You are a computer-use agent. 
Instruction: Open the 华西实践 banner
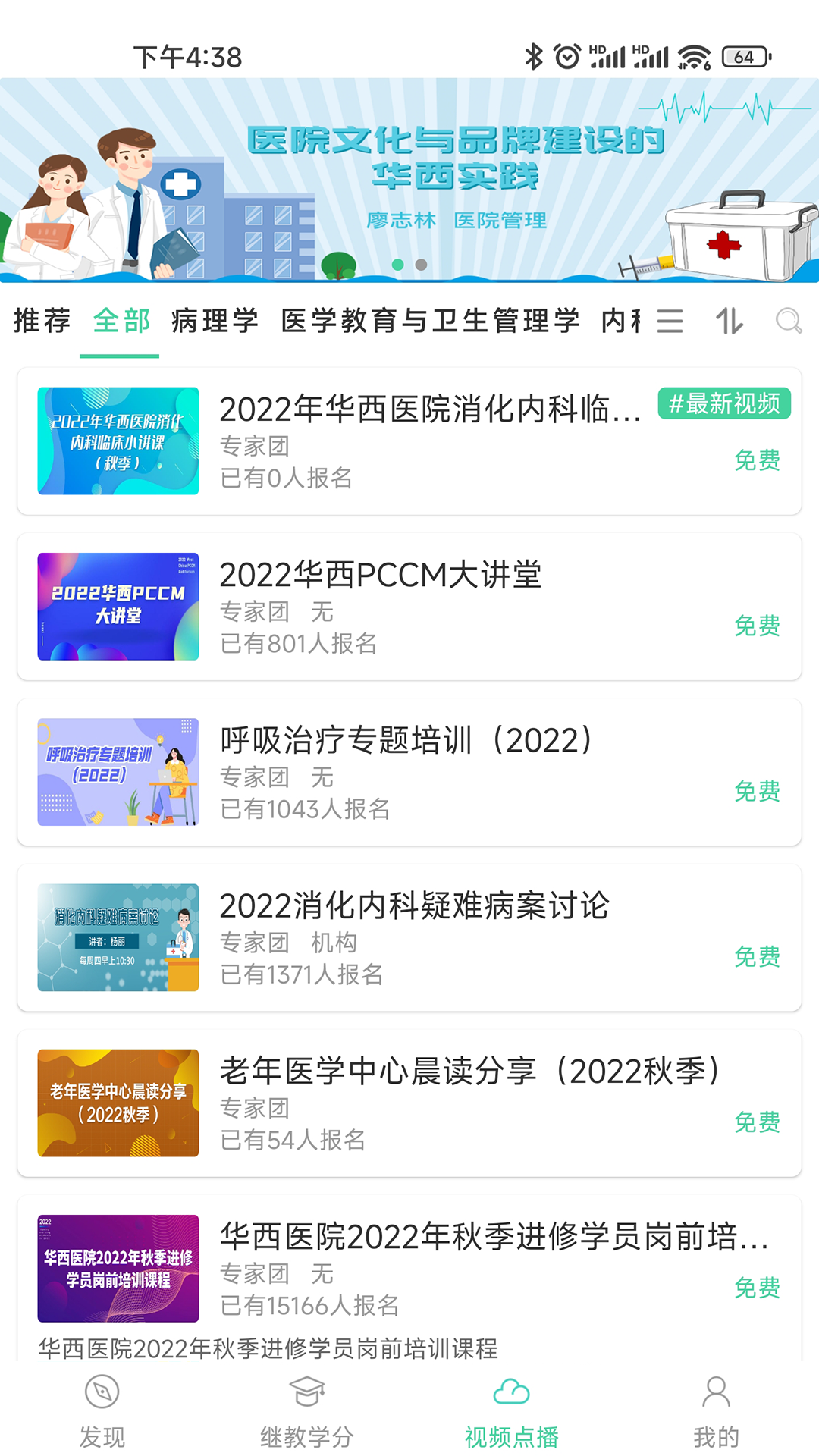coord(409,182)
